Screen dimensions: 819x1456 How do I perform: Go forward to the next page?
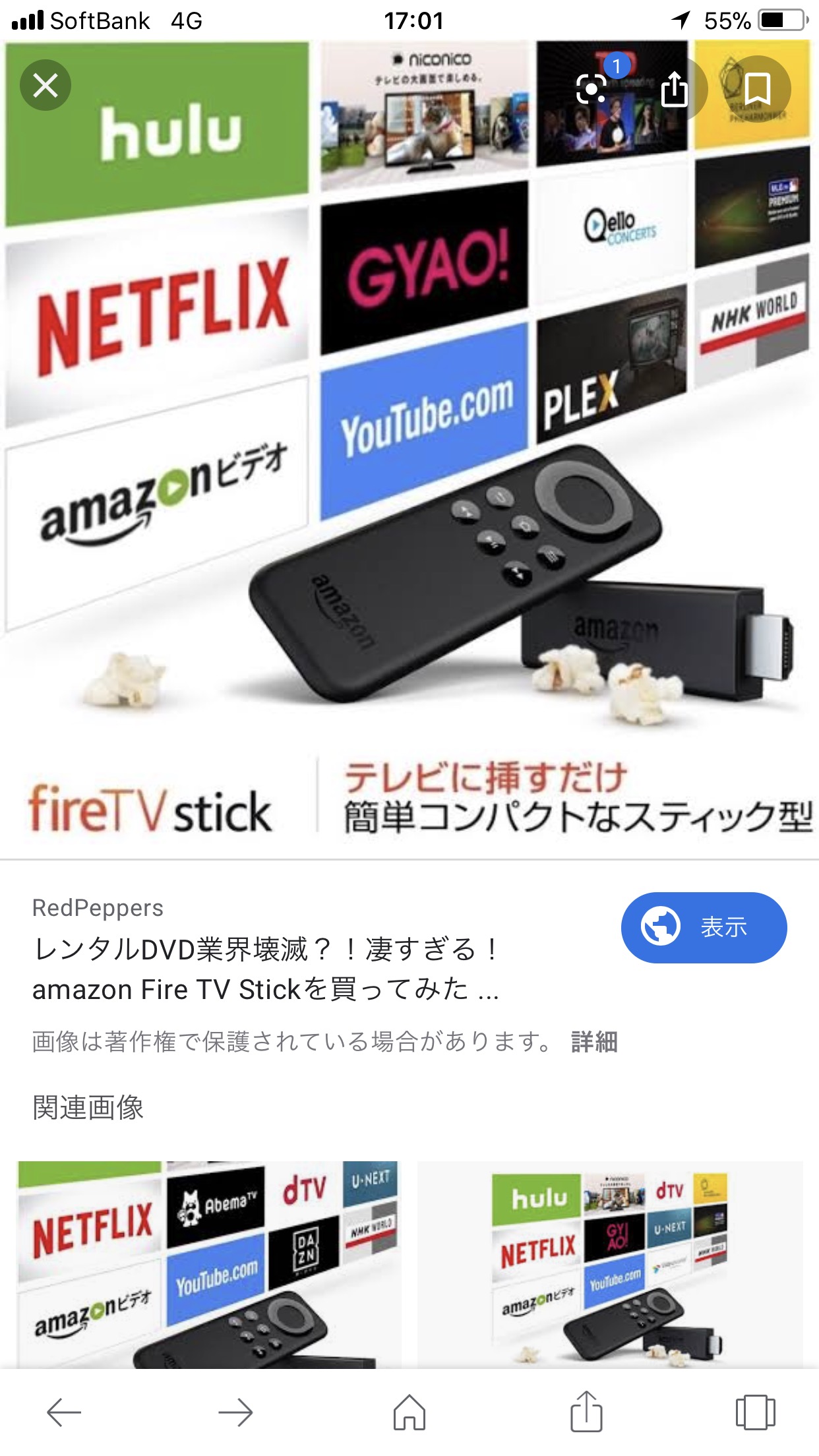point(235,1412)
